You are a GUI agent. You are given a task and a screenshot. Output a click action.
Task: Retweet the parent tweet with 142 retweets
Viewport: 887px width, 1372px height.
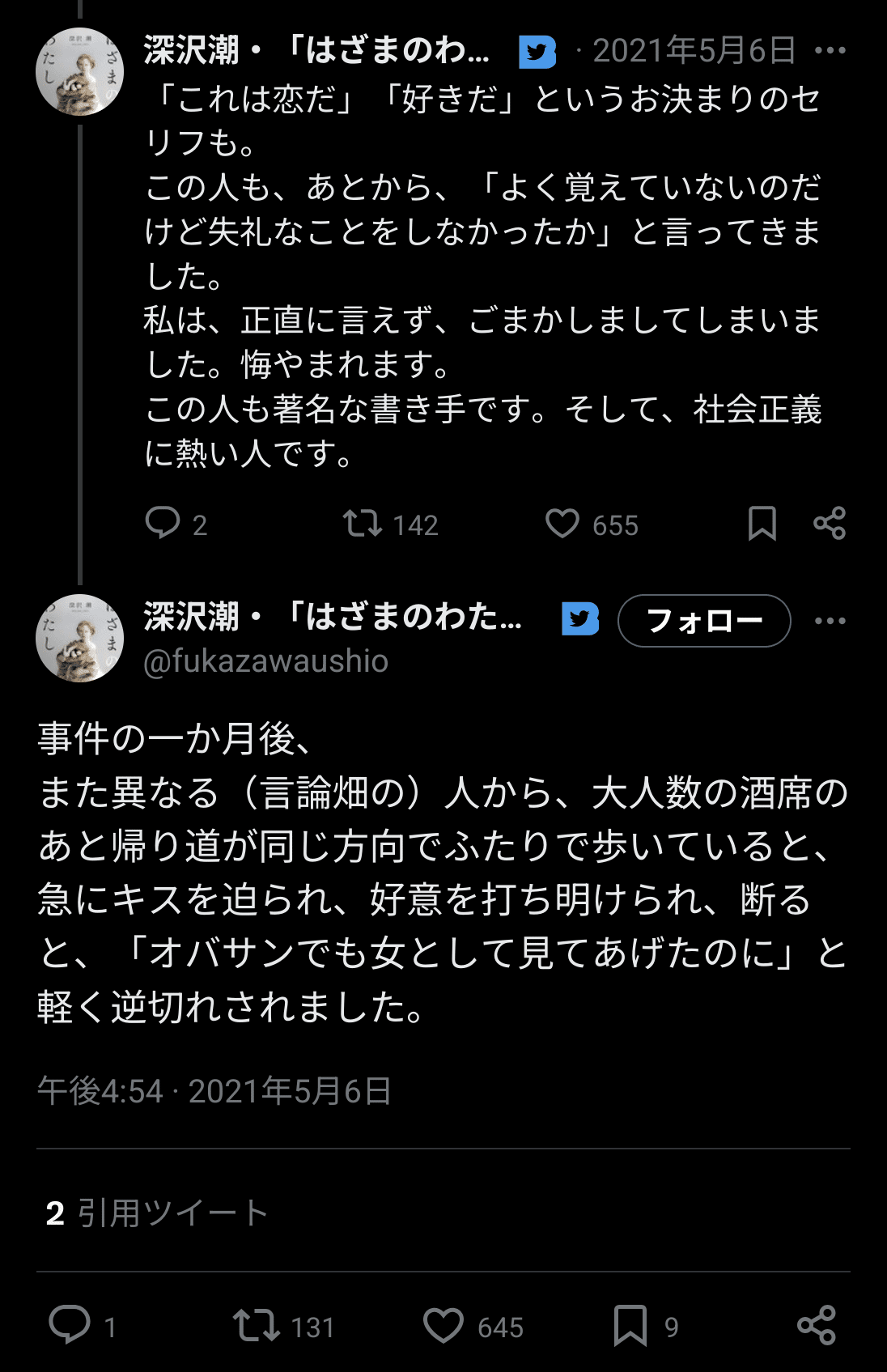pyautogui.click(x=362, y=523)
